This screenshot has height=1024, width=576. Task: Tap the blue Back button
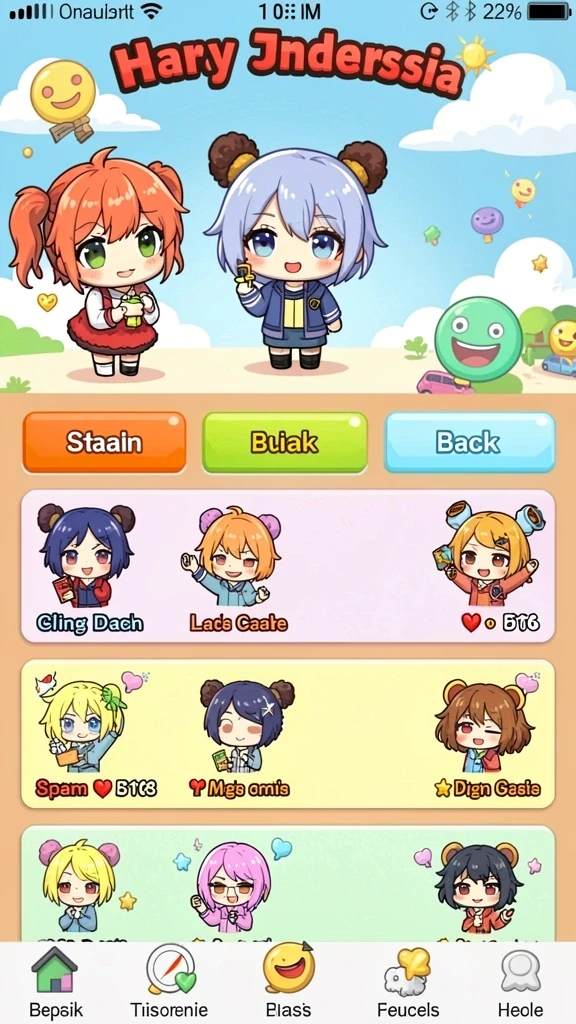(470, 442)
